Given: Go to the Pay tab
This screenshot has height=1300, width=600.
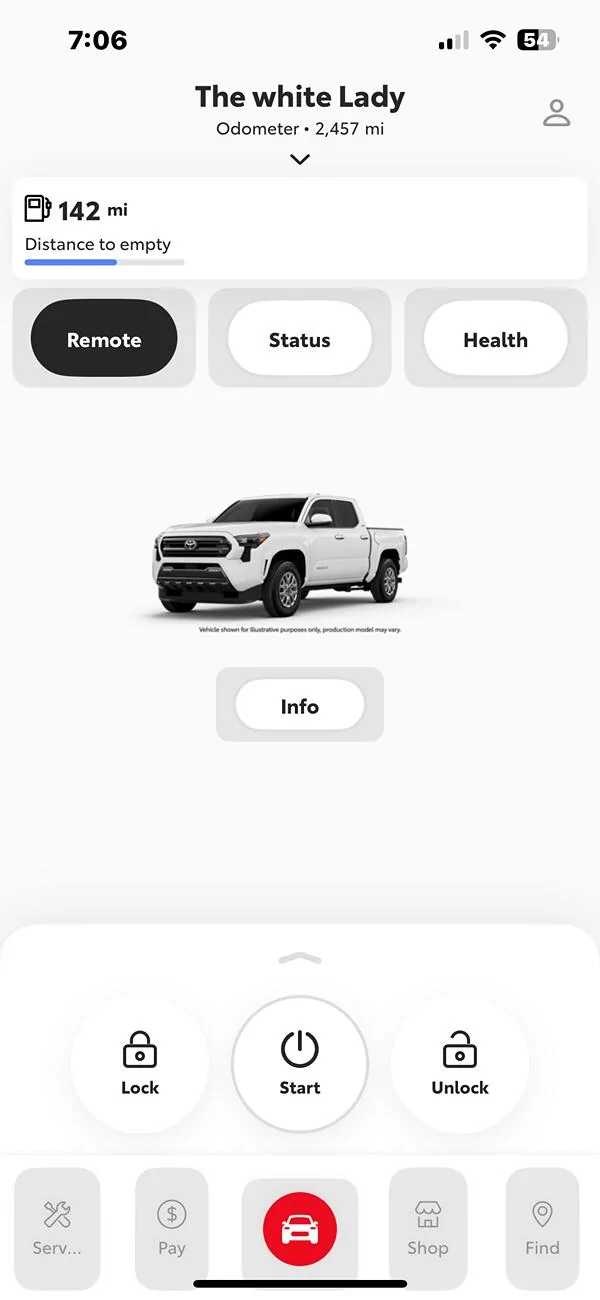Looking at the screenshot, I should pyautogui.click(x=172, y=1228).
